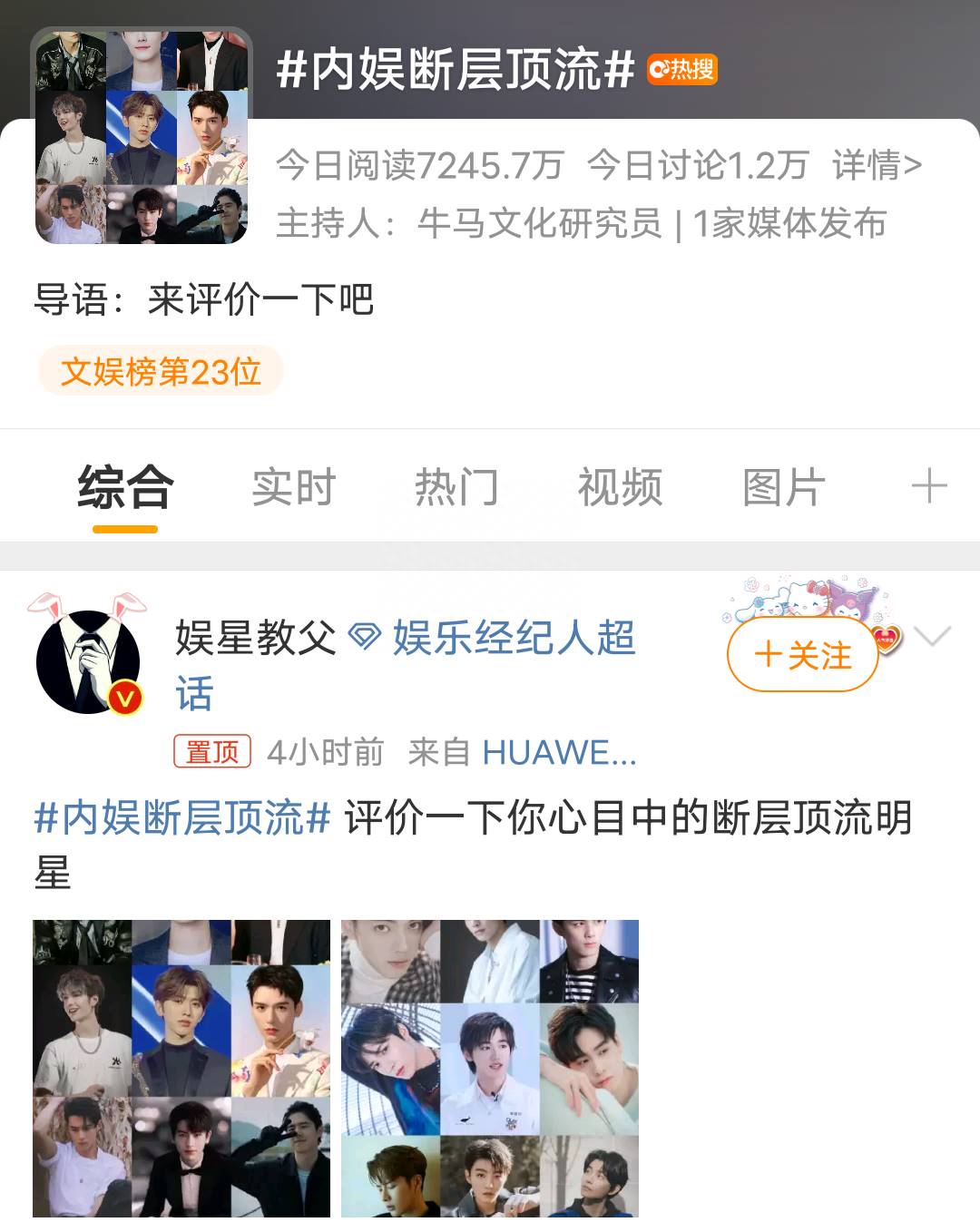Screen dimensions: 980x1222
Task: Tap the plus icon to add tabs
Action: pos(929,487)
